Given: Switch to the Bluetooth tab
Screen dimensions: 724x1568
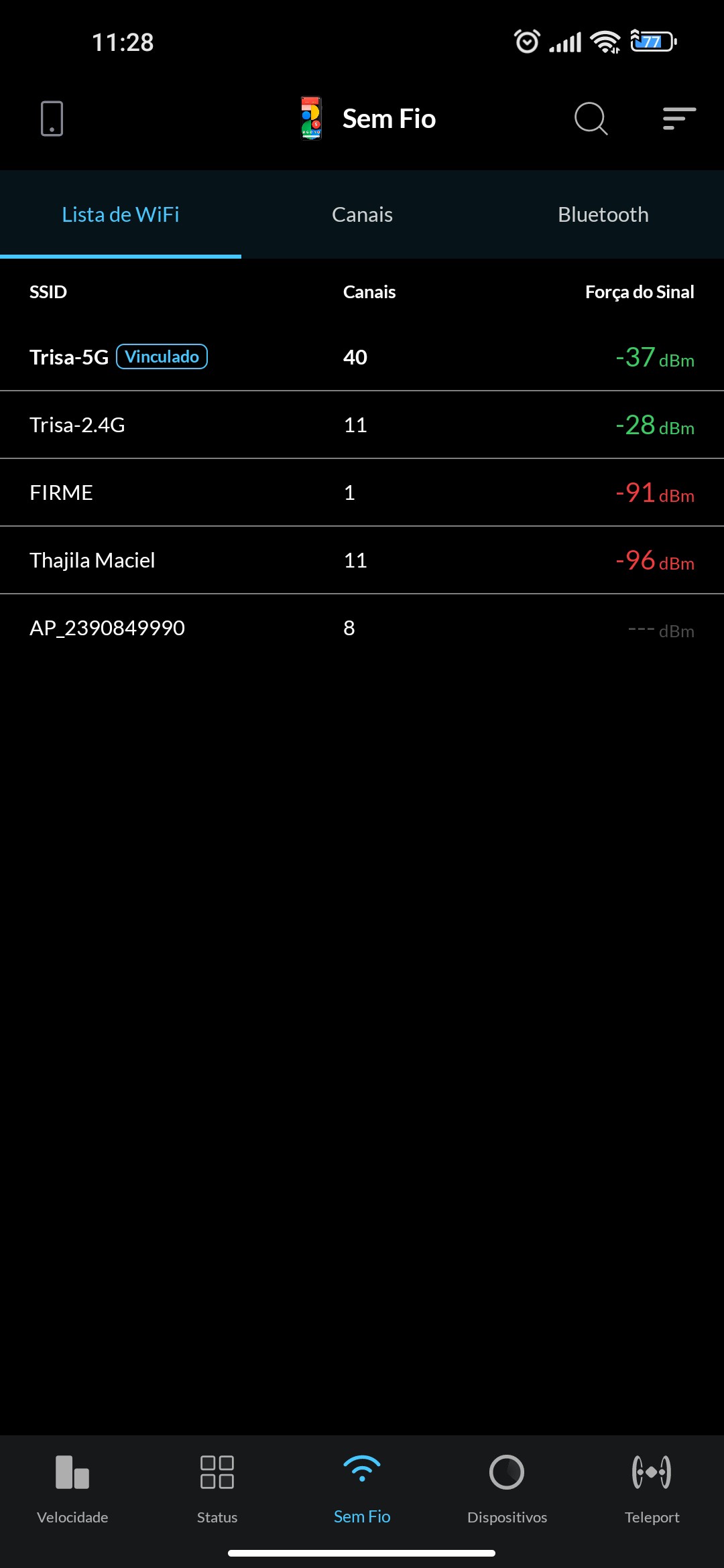Looking at the screenshot, I should pos(603,214).
